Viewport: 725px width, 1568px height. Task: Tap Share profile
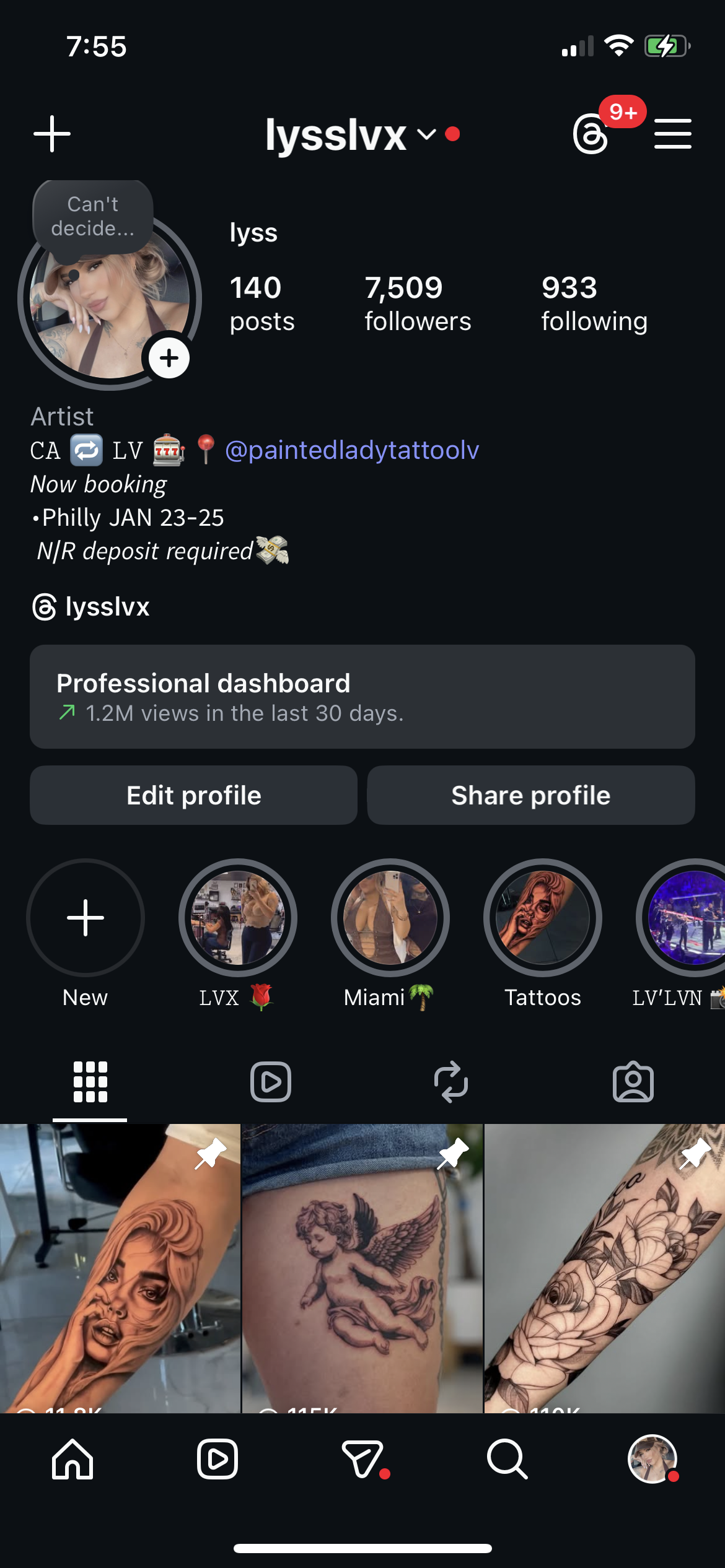click(x=530, y=795)
